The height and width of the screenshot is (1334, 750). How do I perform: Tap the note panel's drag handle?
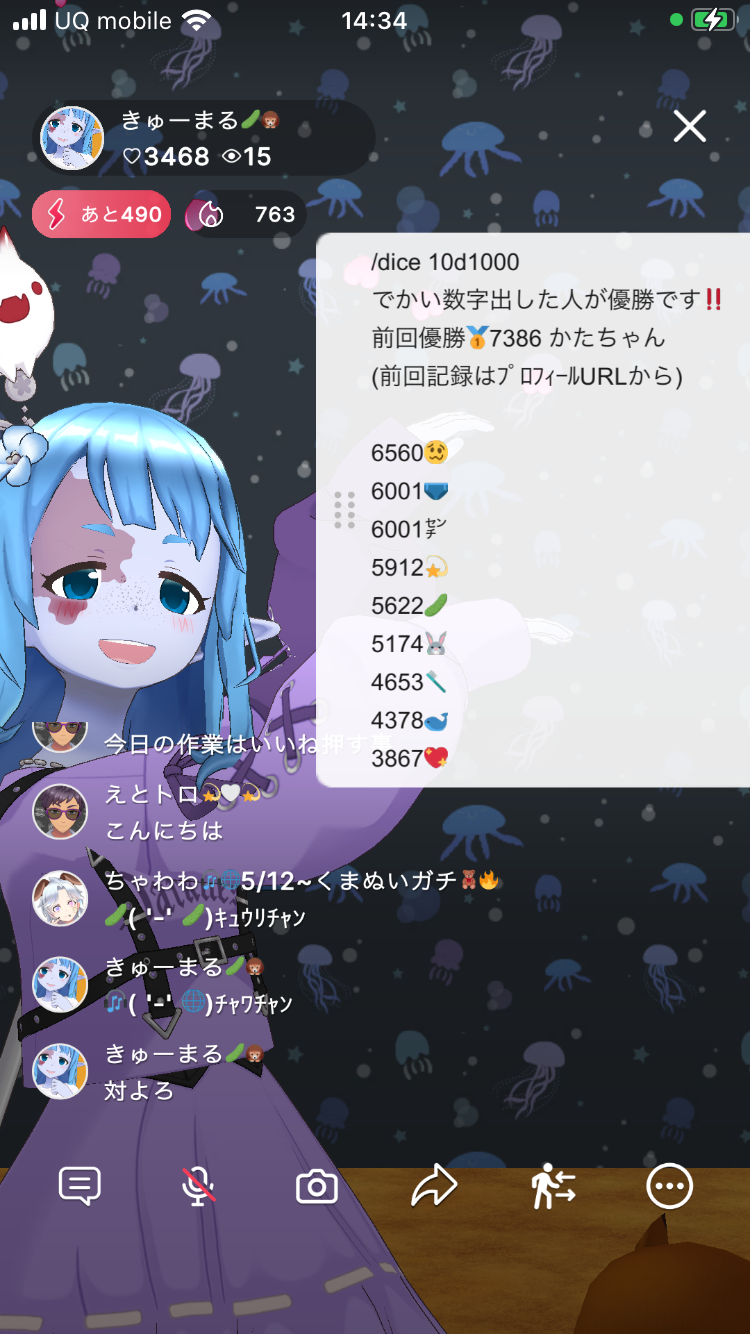pyautogui.click(x=344, y=510)
